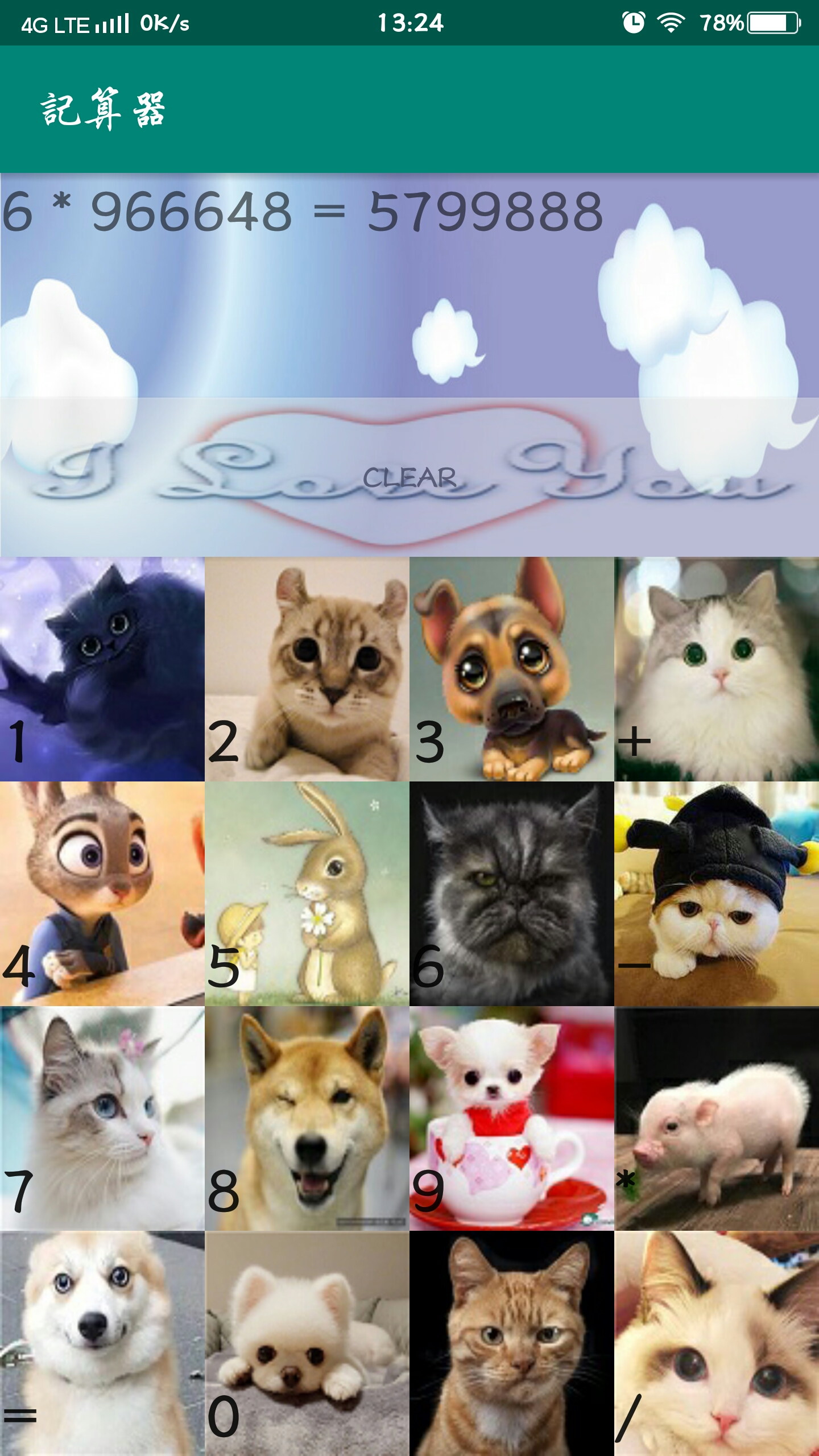Select the digit 3 key
The width and height of the screenshot is (819, 1456).
[x=512, y=669]
